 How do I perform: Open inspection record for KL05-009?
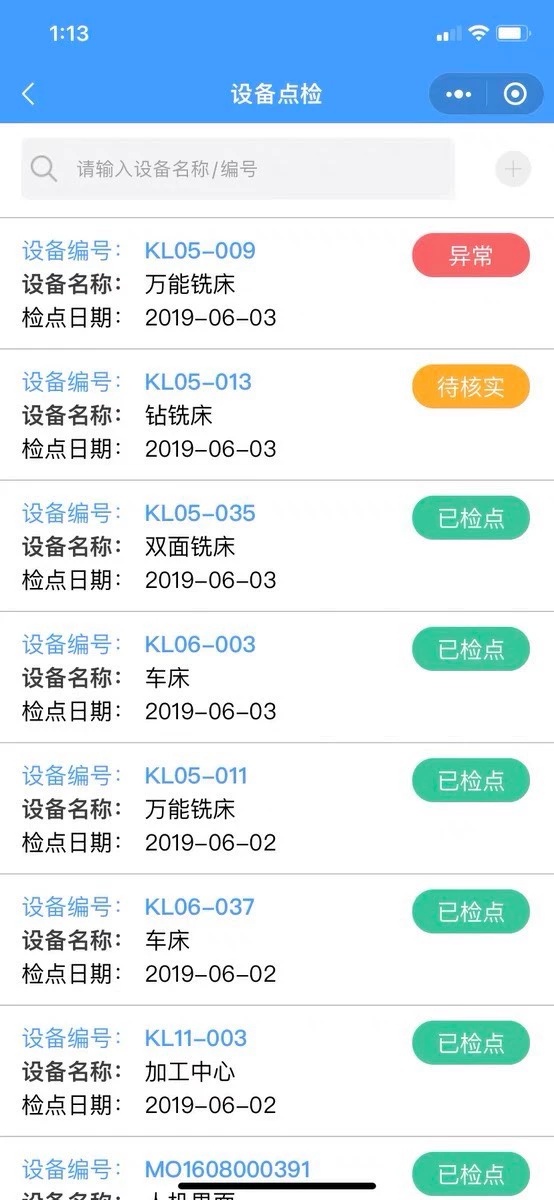pos(277,284)
